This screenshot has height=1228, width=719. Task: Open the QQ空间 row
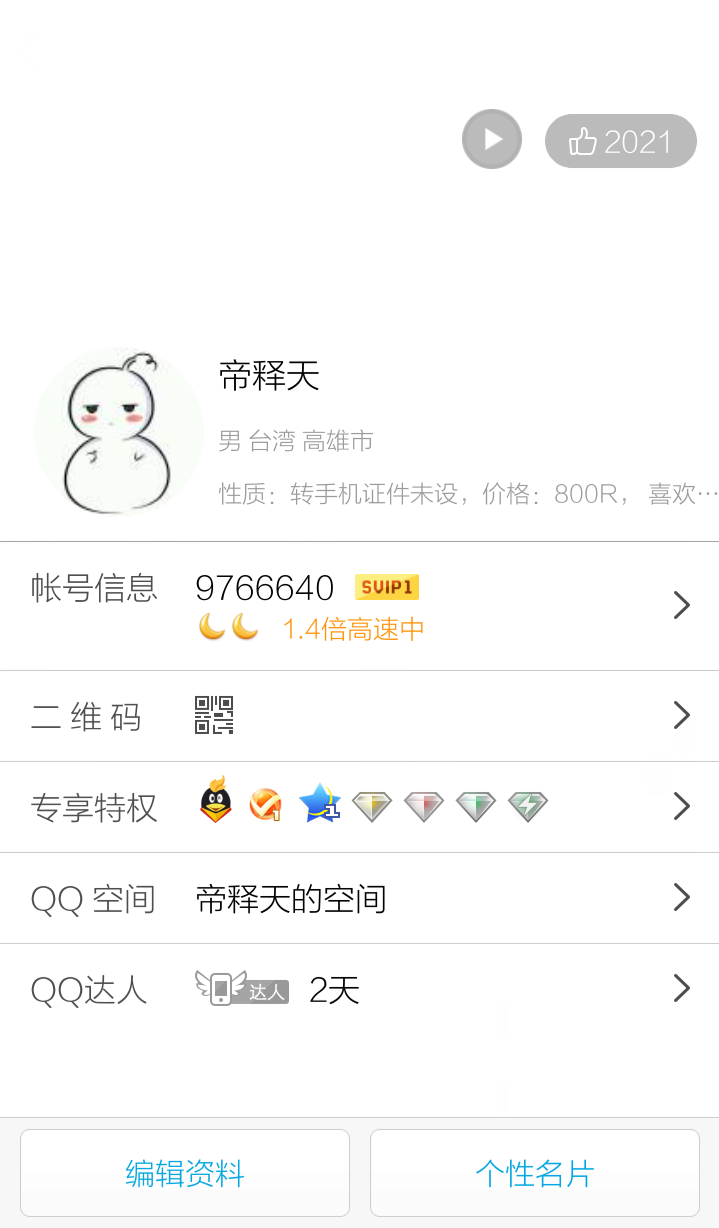(x=360, y=898)
